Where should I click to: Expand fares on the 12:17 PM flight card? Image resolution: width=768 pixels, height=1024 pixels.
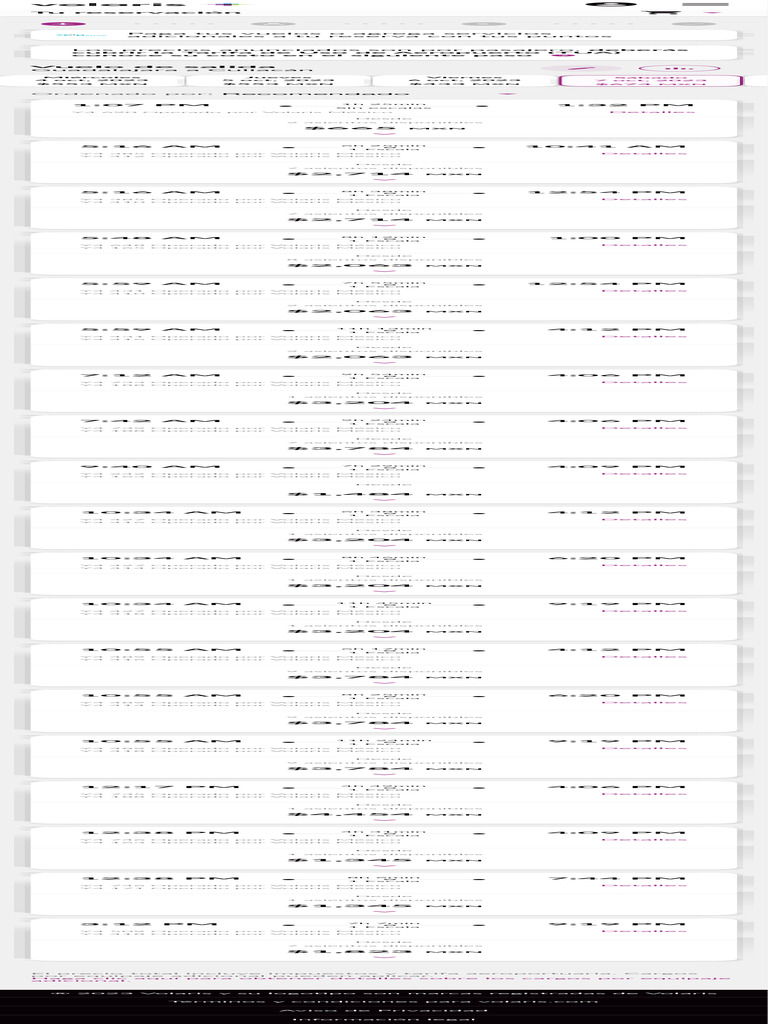click(x=384, y=820)
